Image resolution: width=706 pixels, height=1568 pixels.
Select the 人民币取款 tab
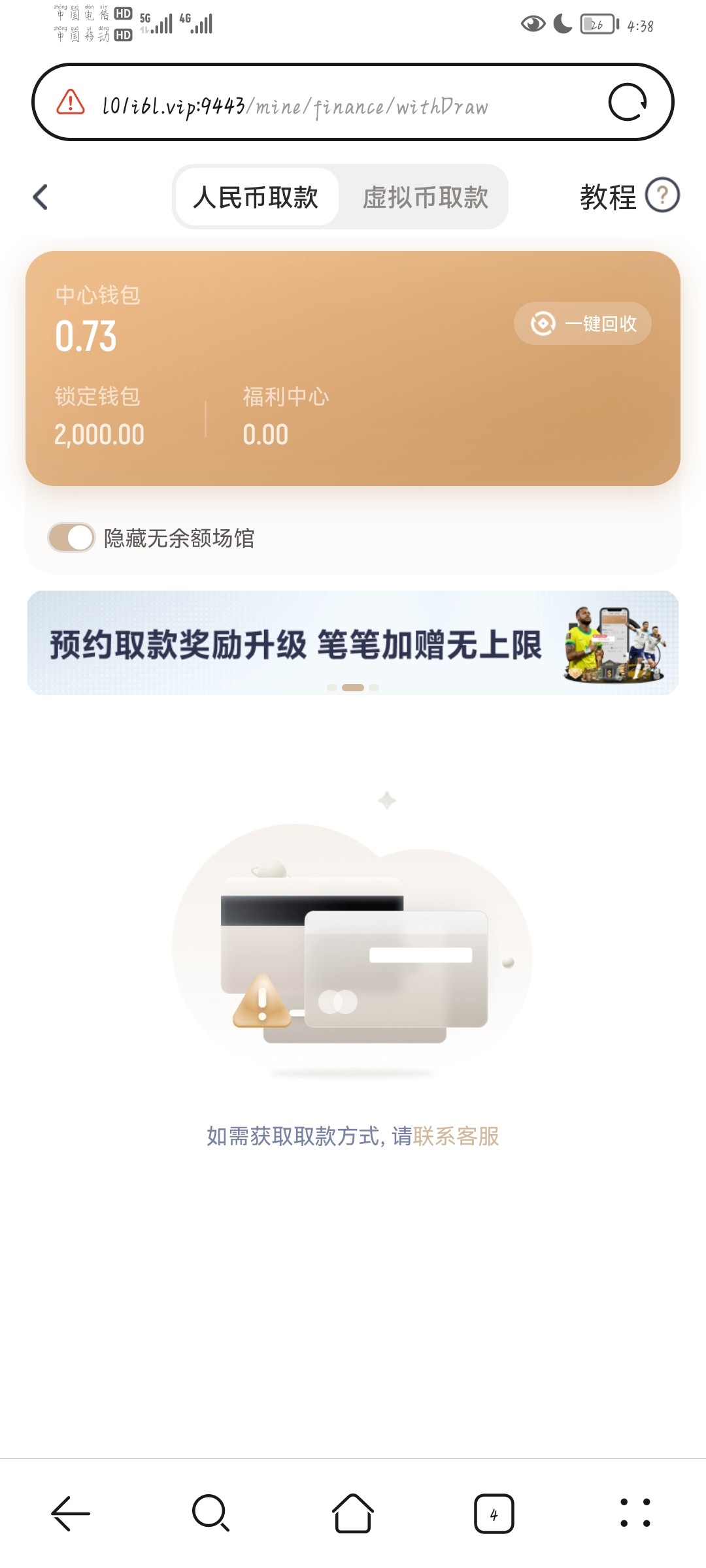coord(256,197)
